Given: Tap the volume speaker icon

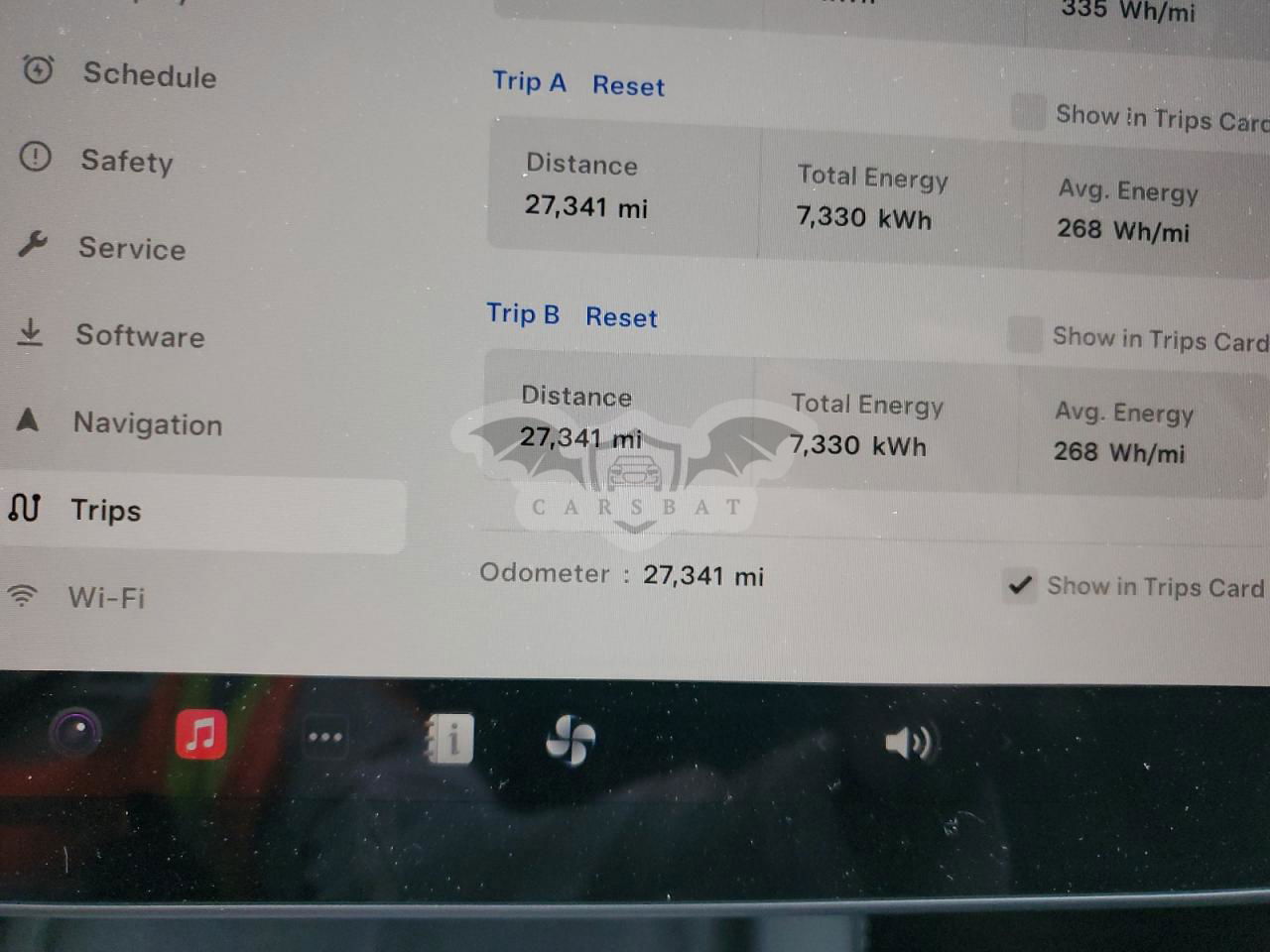Looking at the screenshot, I should coord(908,742).
